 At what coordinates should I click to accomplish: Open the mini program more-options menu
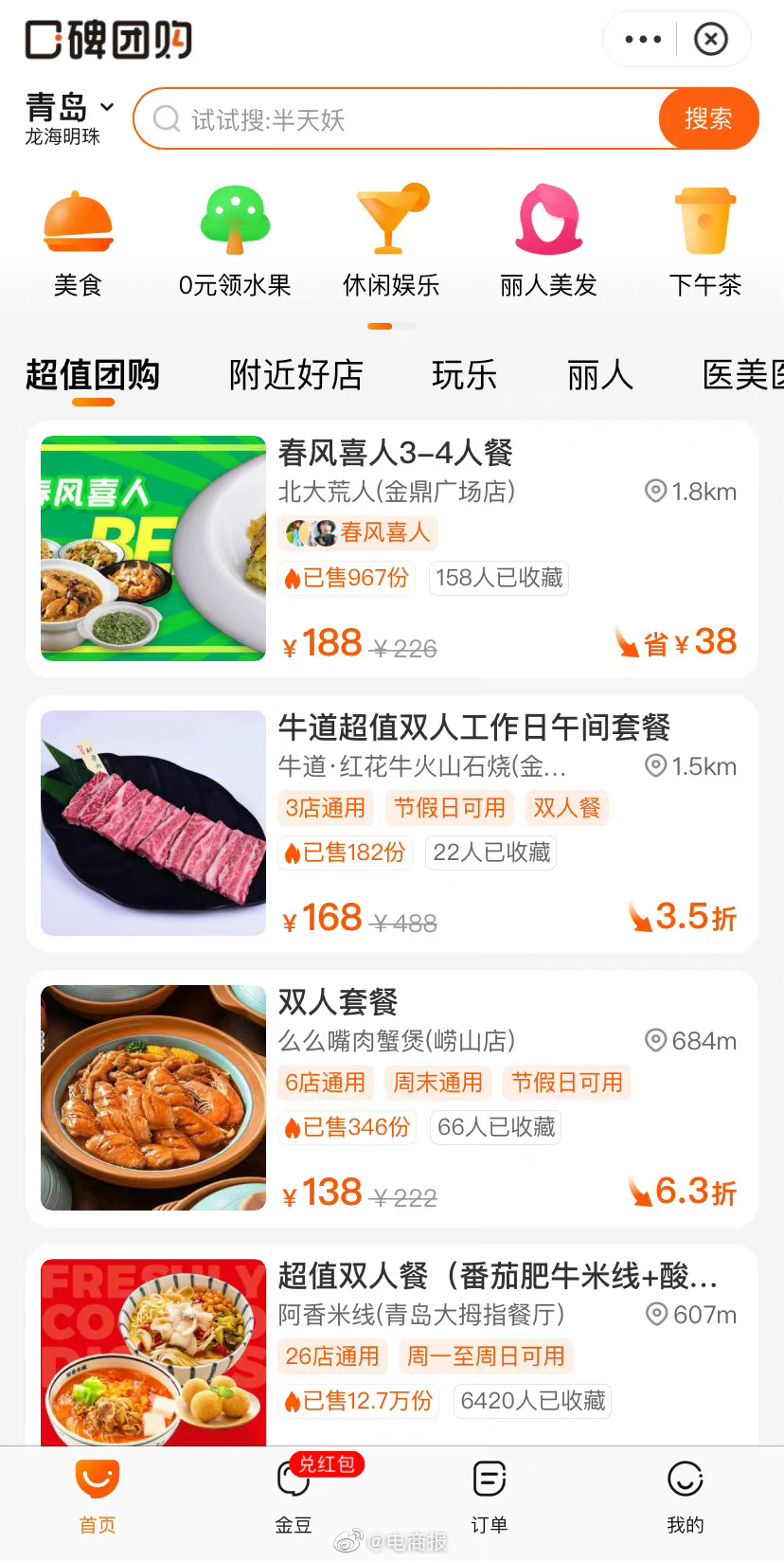643,40
